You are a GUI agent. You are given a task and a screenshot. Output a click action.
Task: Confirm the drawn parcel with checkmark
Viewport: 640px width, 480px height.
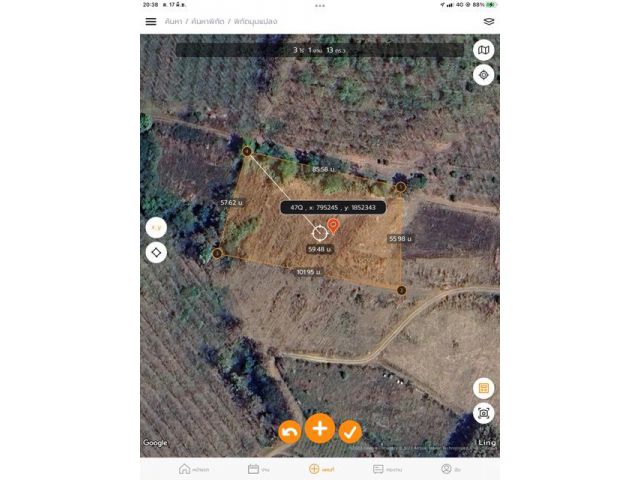[x=350, y=432]
